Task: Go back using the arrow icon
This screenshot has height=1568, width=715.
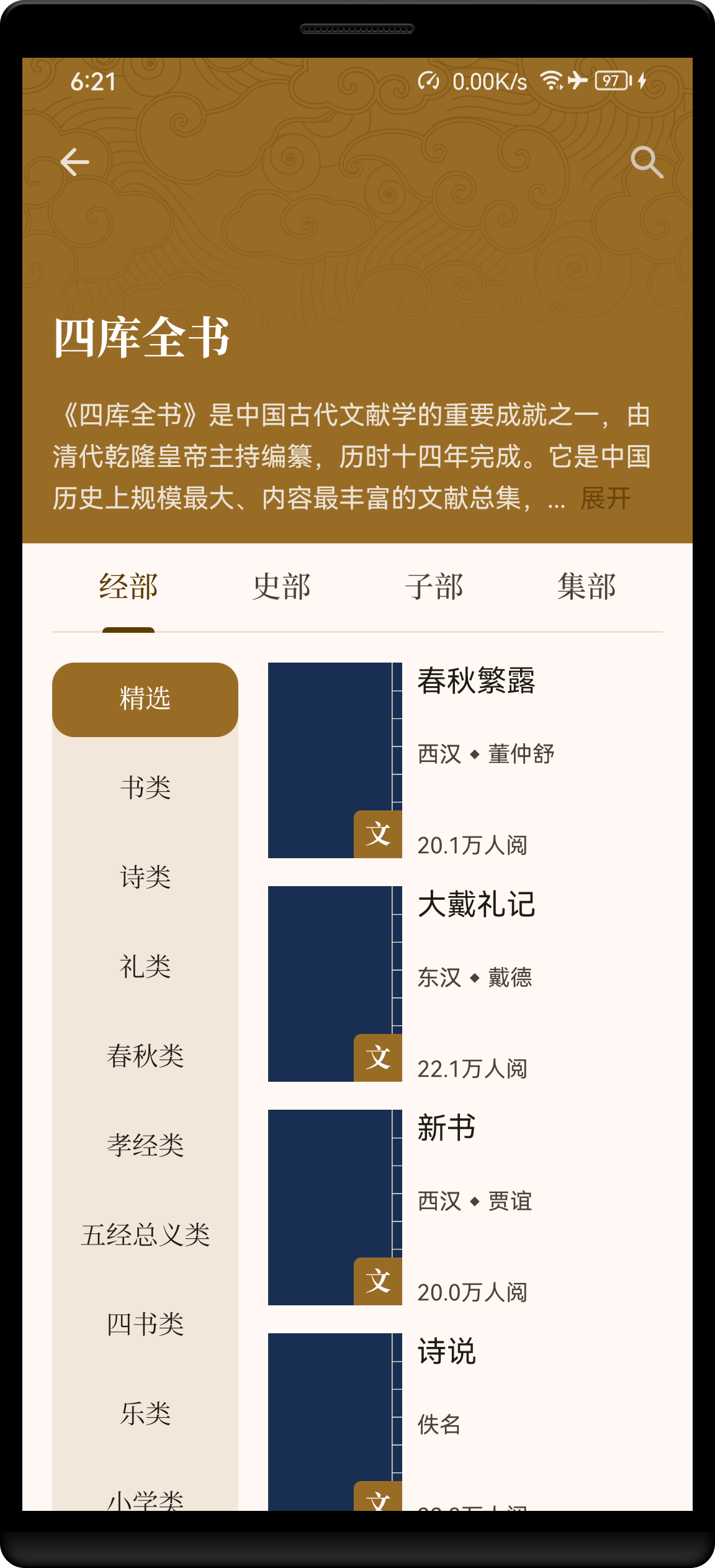Action: coord(75,162)
